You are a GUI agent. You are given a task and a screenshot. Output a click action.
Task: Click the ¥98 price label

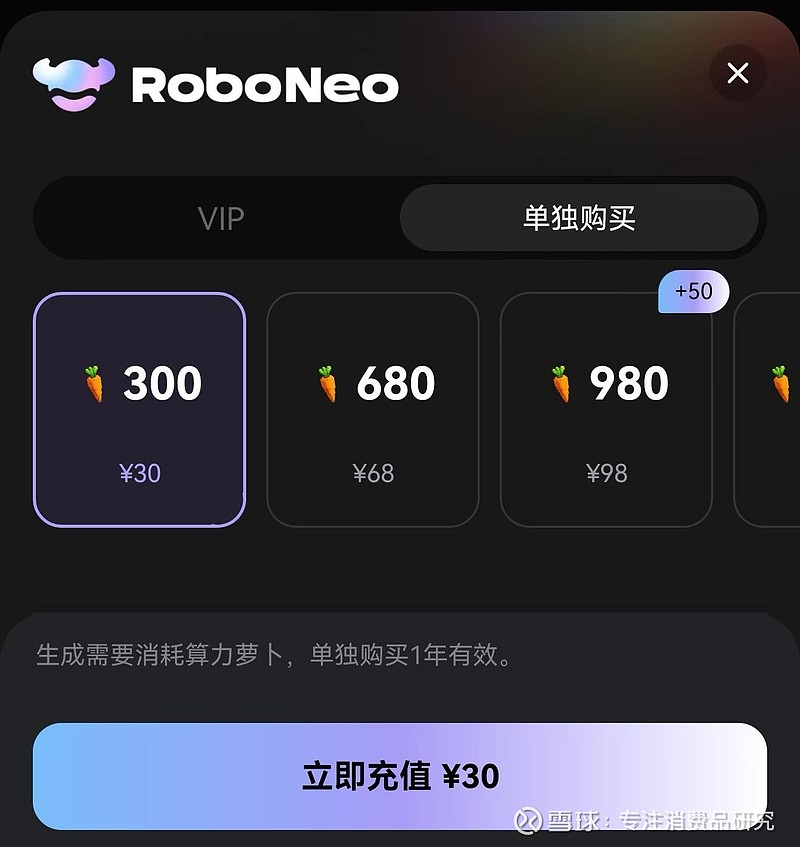click(x=605, y=473)
